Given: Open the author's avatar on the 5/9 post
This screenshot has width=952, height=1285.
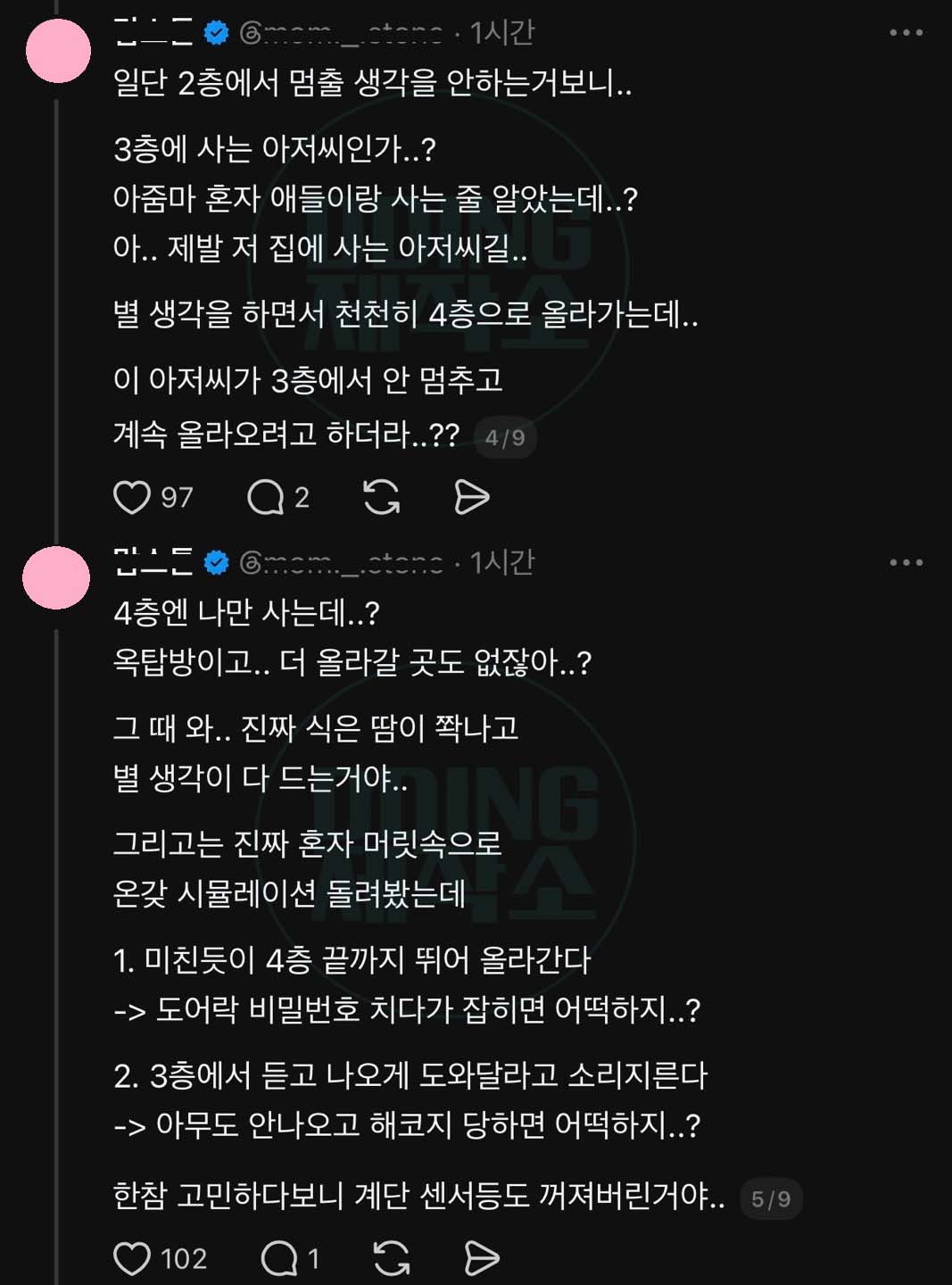Looking at the screenshot, I should click(x=58, y=577).
